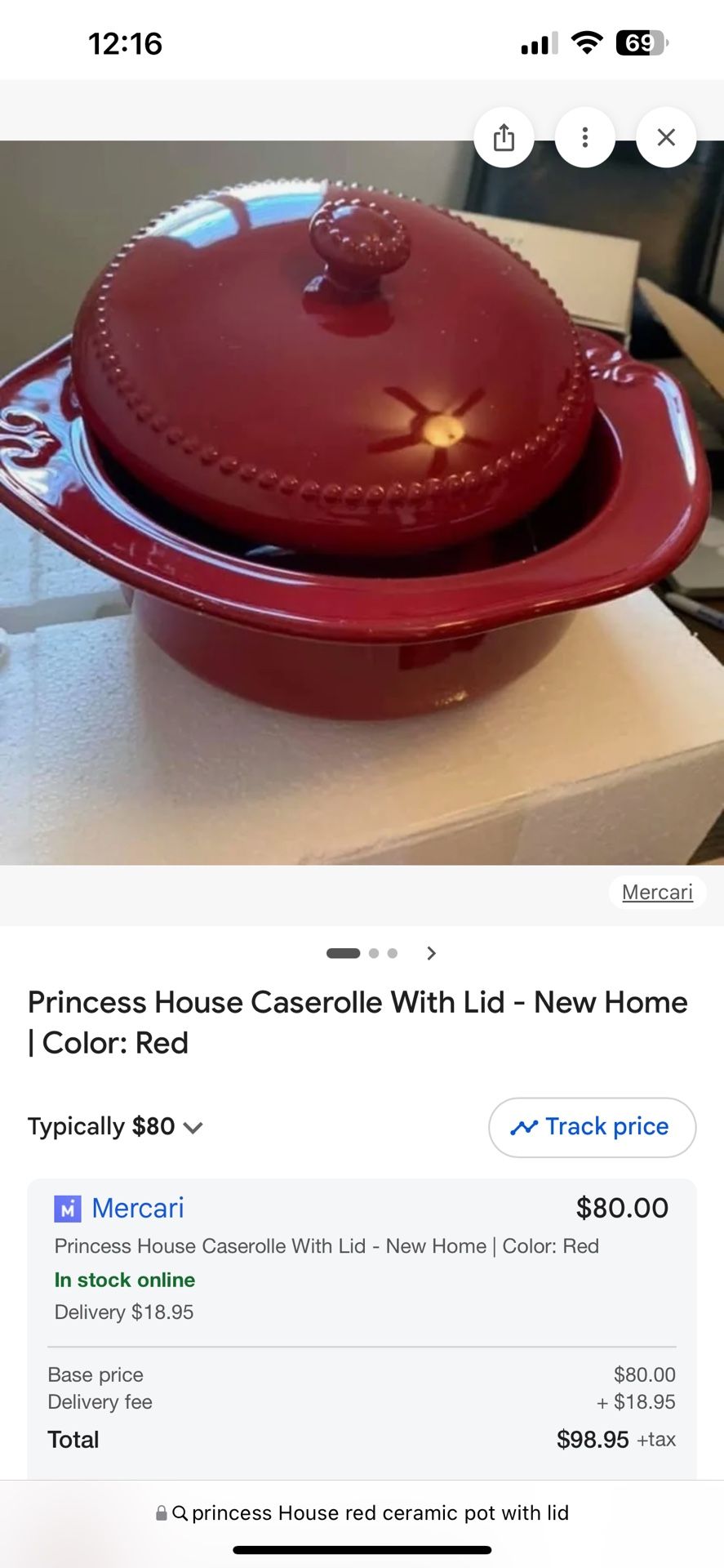Tap Track price button

tap(592, 1127)
